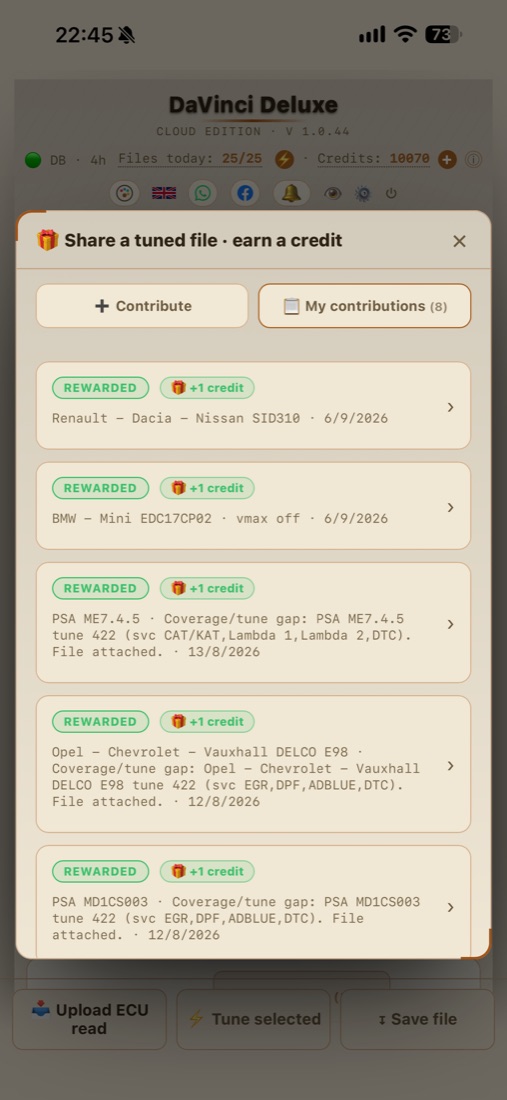Open the PSA MD1CS003 contribution card

tap(253, 901)
